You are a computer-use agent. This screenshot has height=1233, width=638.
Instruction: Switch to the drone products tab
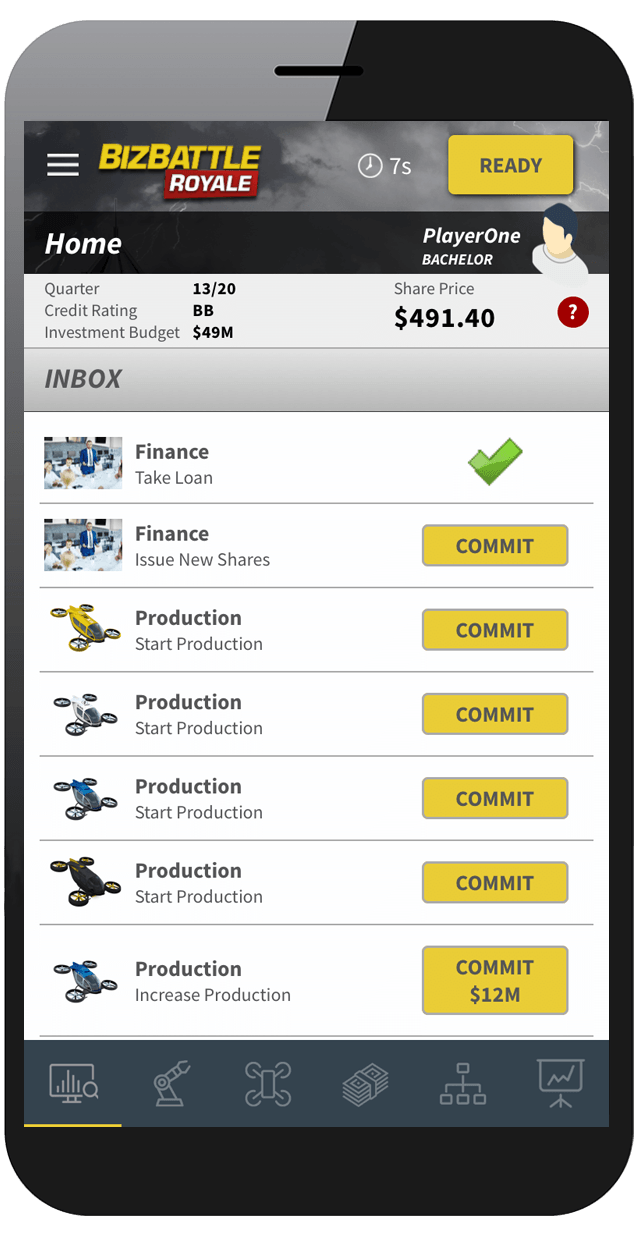(268, 1084)
